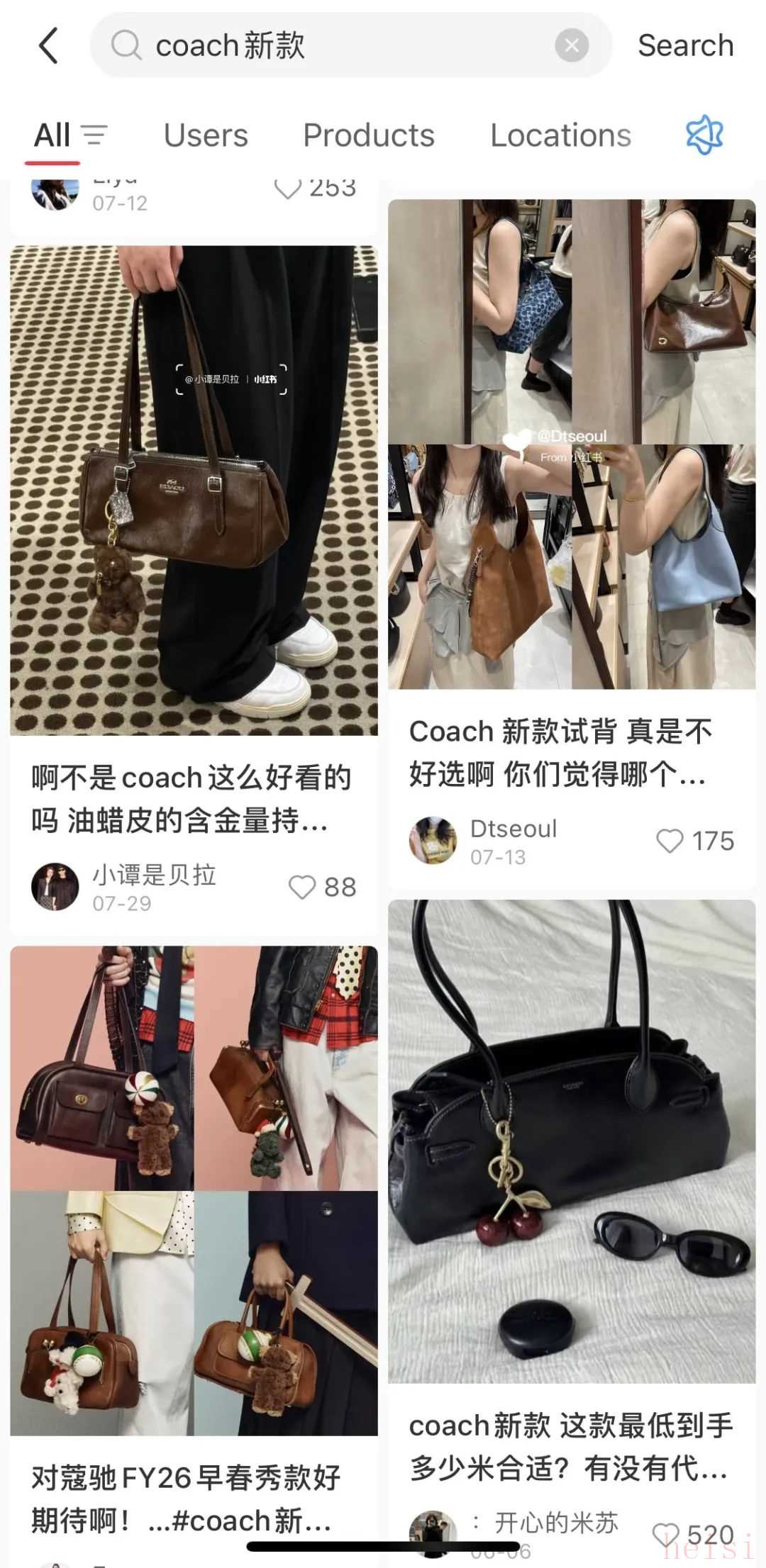Open the brown Coach bag post by 小谭是贝拉
The image size is (766, 1568).
point(194,491)
